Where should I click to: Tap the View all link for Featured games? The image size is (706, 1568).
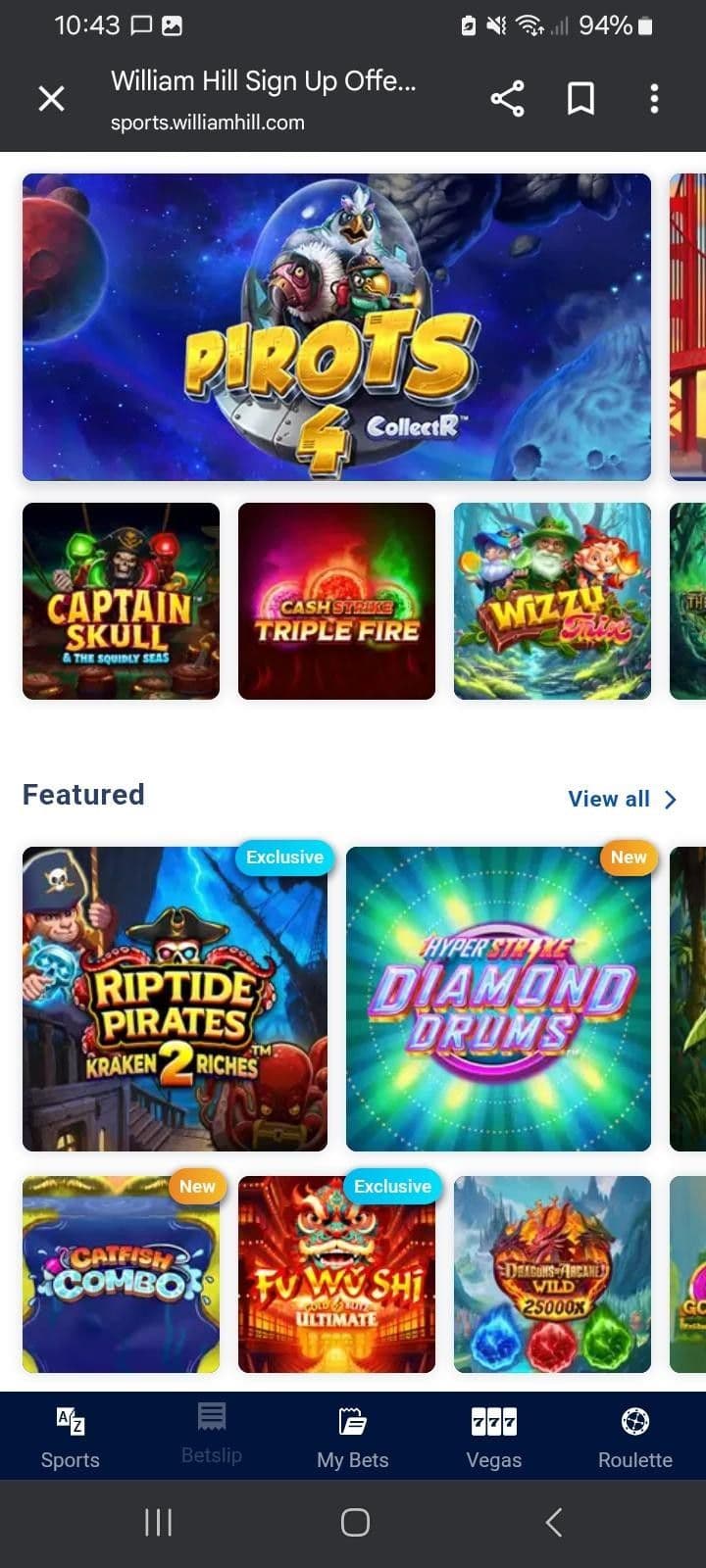[622, 799]
